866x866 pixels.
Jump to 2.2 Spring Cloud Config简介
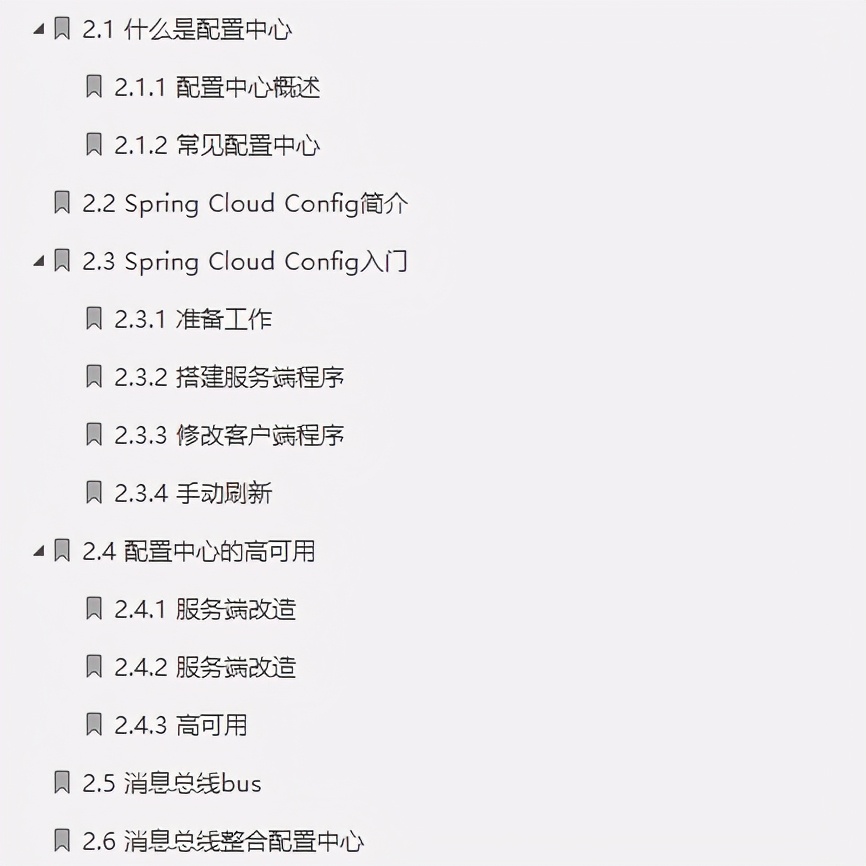point(244,204)
